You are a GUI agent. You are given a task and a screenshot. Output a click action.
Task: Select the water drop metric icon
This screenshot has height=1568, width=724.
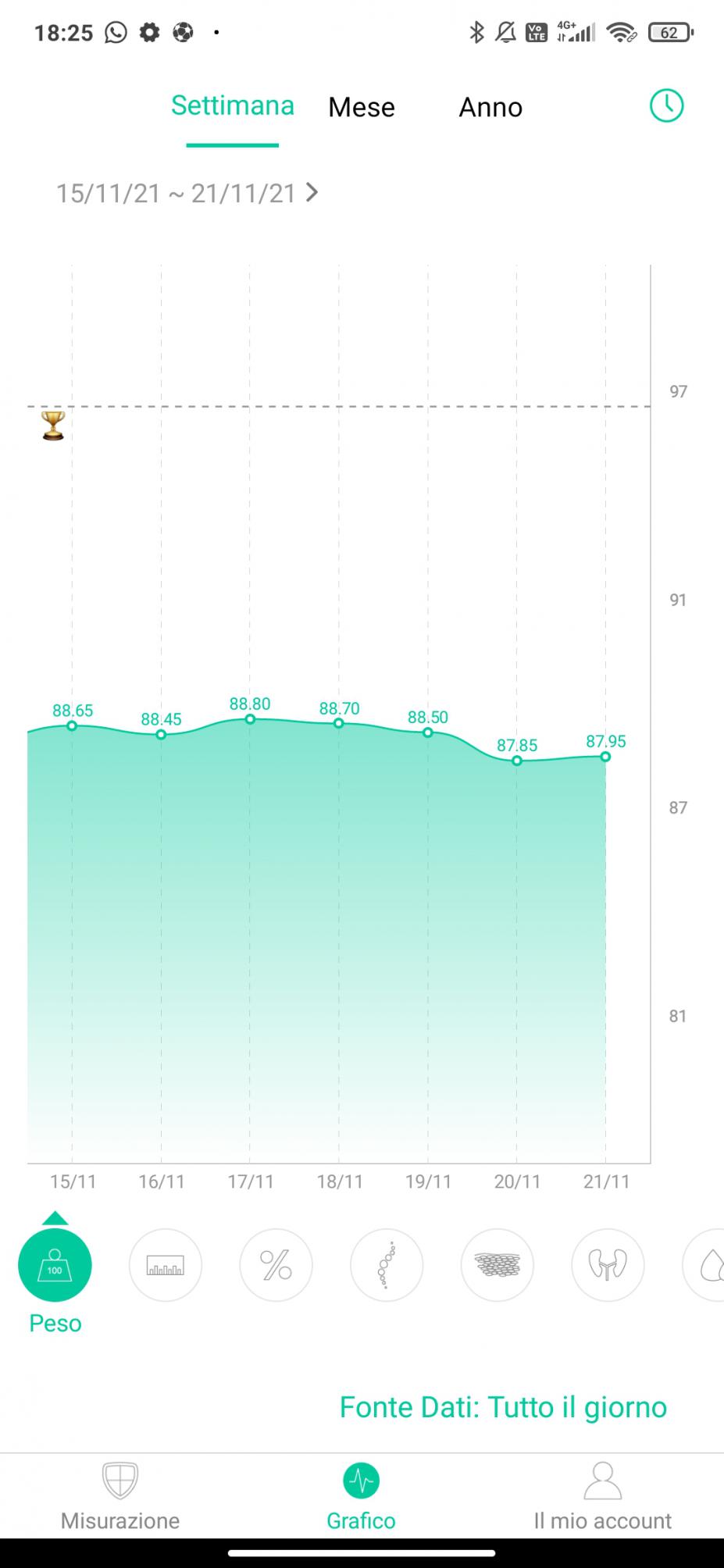[x=709, y=1265]
